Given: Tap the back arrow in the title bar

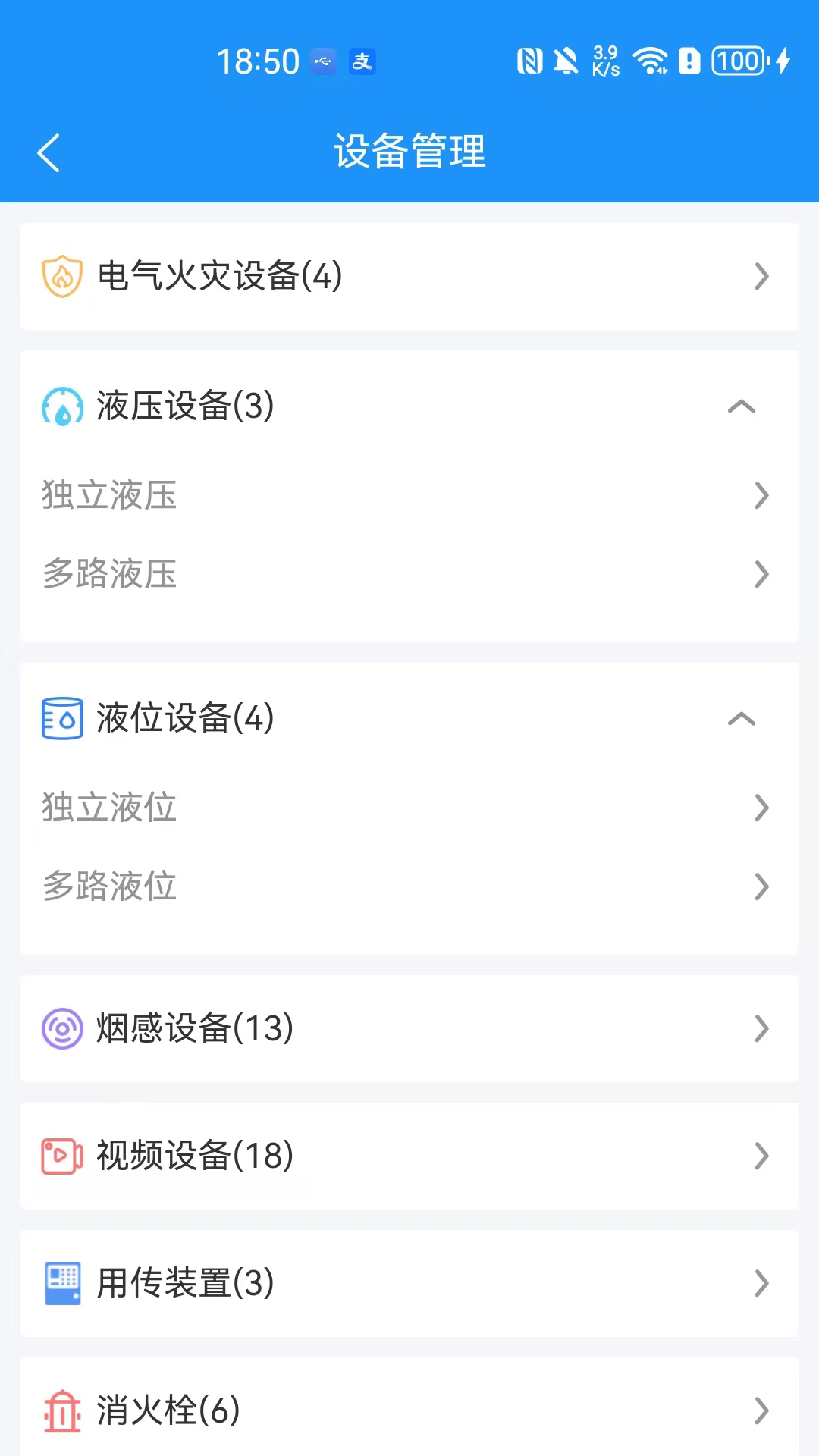Looking at the screenshot, I should 49,151.
